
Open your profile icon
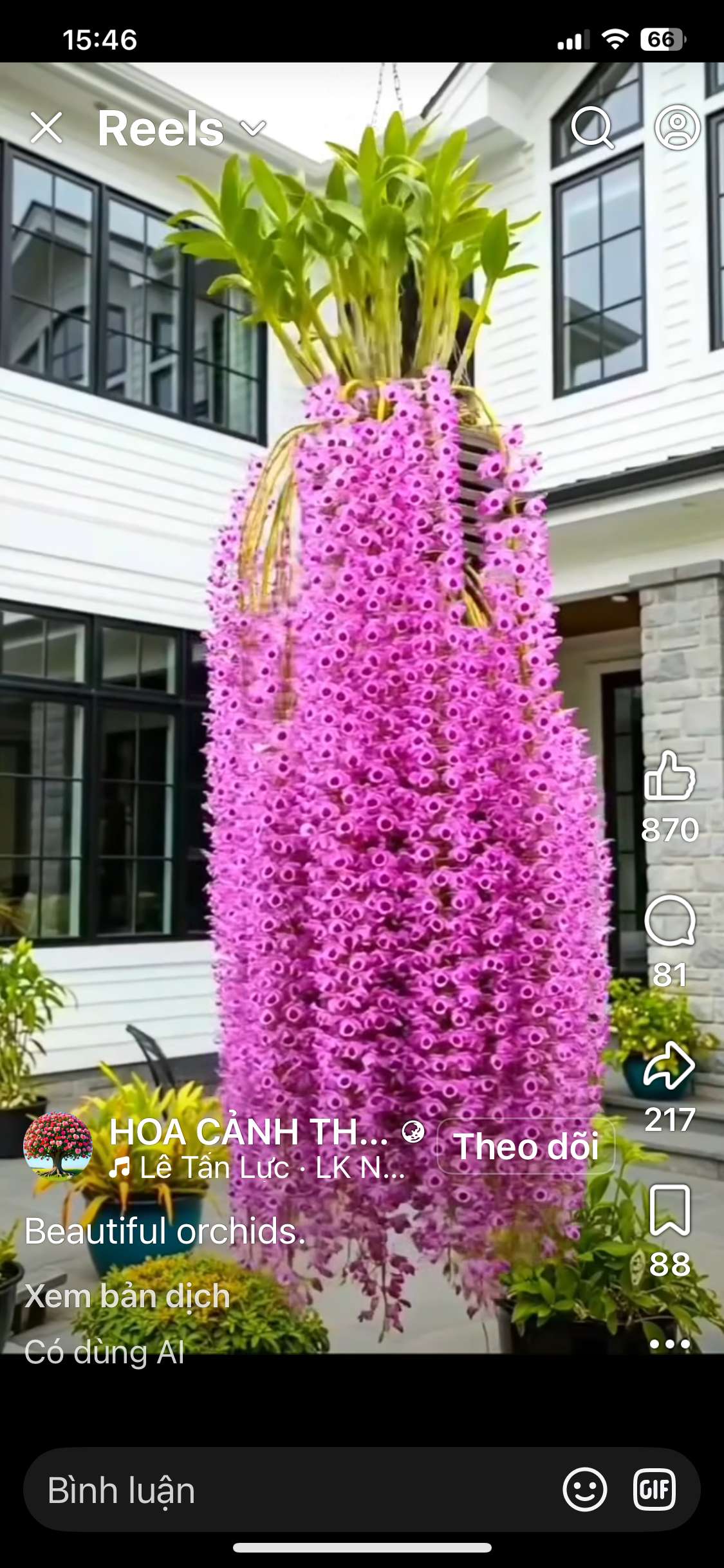pos(677,127)
